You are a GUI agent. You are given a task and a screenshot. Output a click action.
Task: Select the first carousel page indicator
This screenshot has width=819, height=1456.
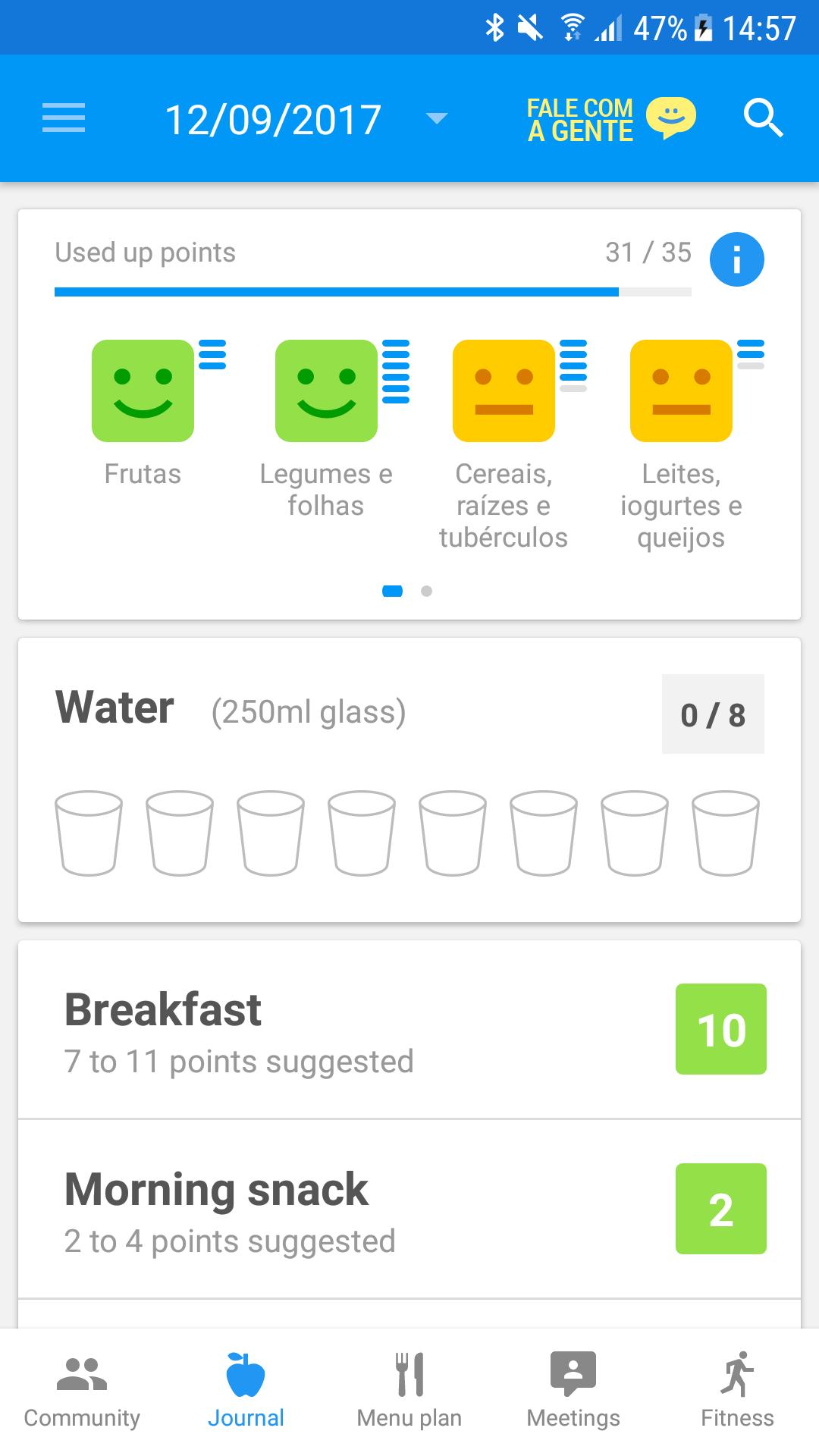coord(393,591)
